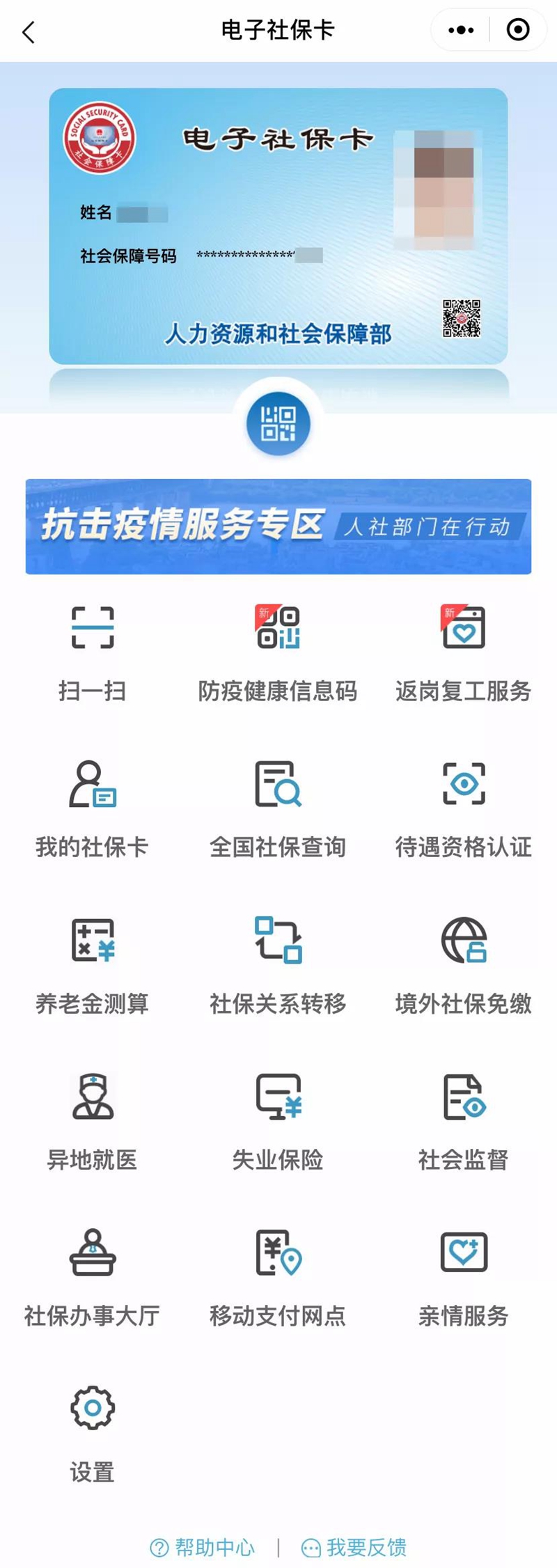The image size is (557, 1568).
Task: Open 我的社保卡
Action: 93,808
